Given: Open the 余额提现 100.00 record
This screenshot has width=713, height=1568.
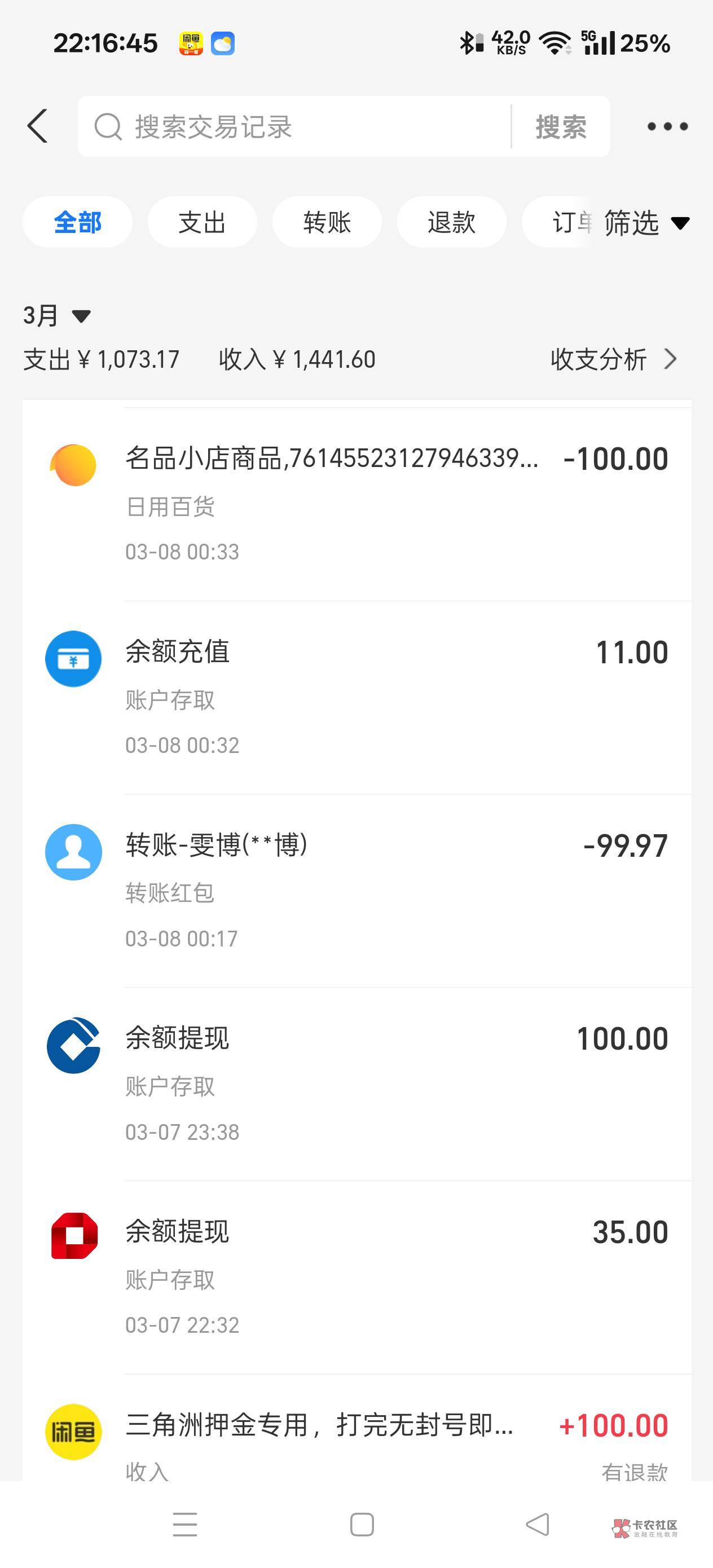Looking at the screenshot, I should [357, 1084].
